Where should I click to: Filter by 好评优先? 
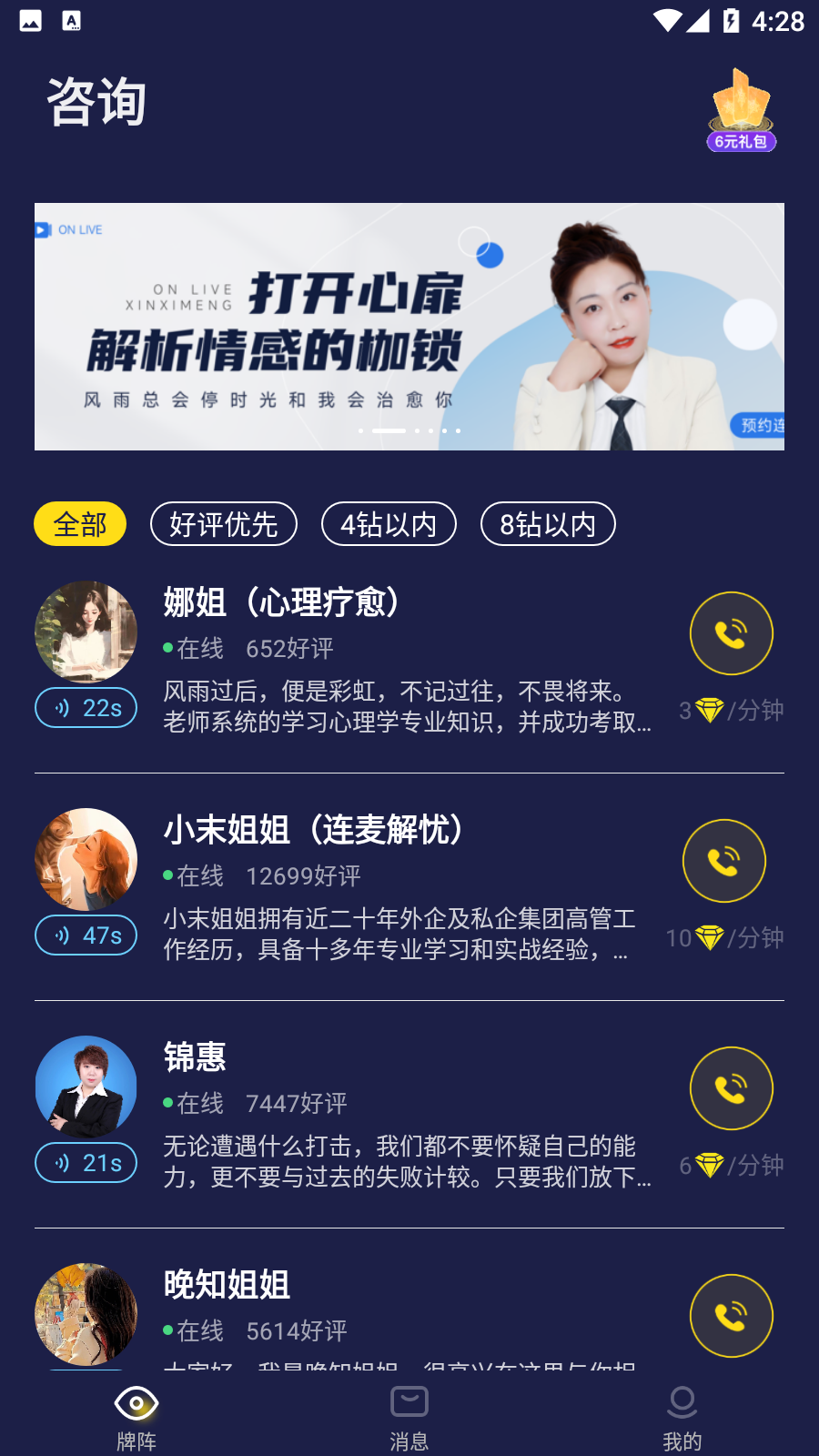[x=224, y=524]
